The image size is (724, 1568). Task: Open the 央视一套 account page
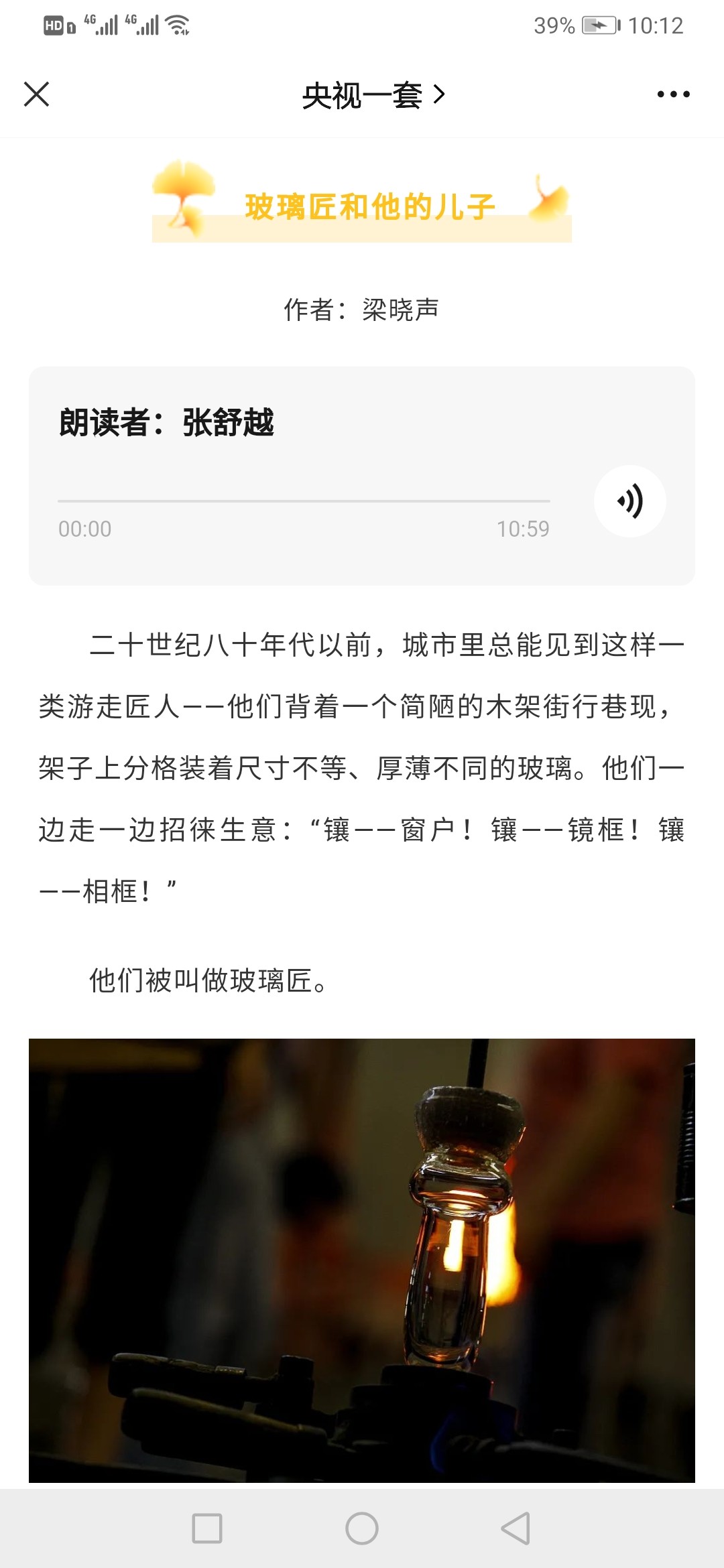click(x=373, y=94)
